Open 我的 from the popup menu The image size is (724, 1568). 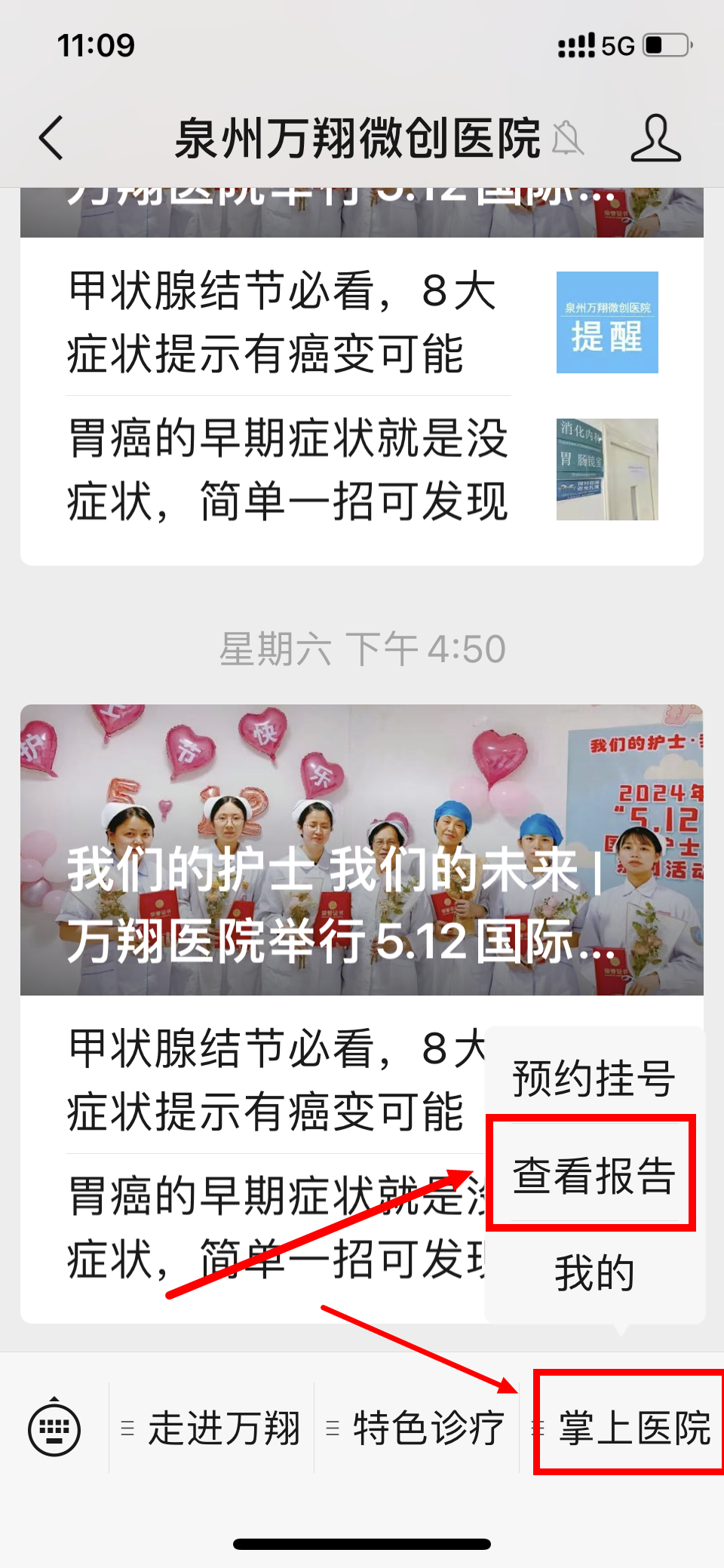(x=594, y=1273)
